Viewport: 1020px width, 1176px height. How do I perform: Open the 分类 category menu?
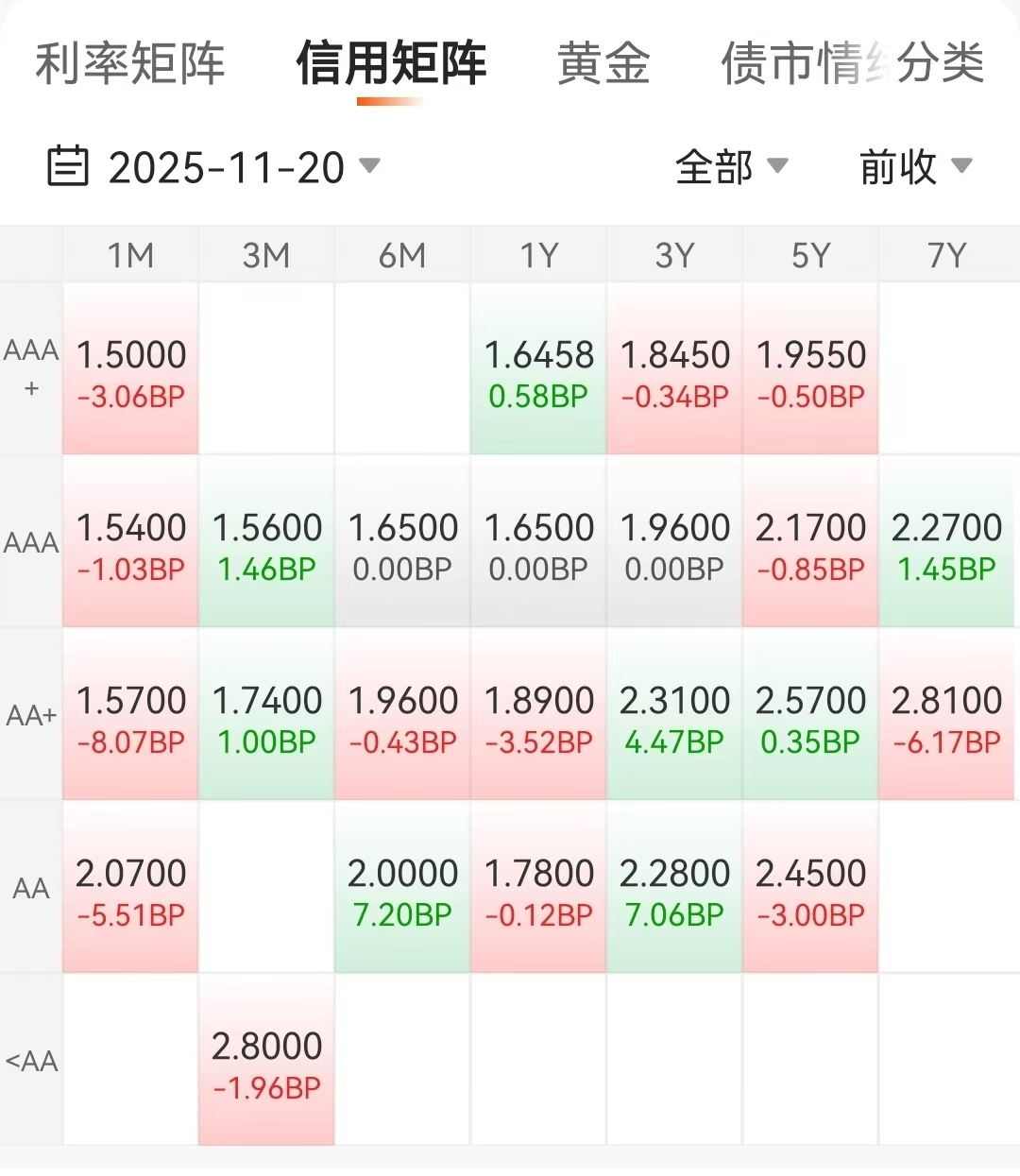[940, 64]
